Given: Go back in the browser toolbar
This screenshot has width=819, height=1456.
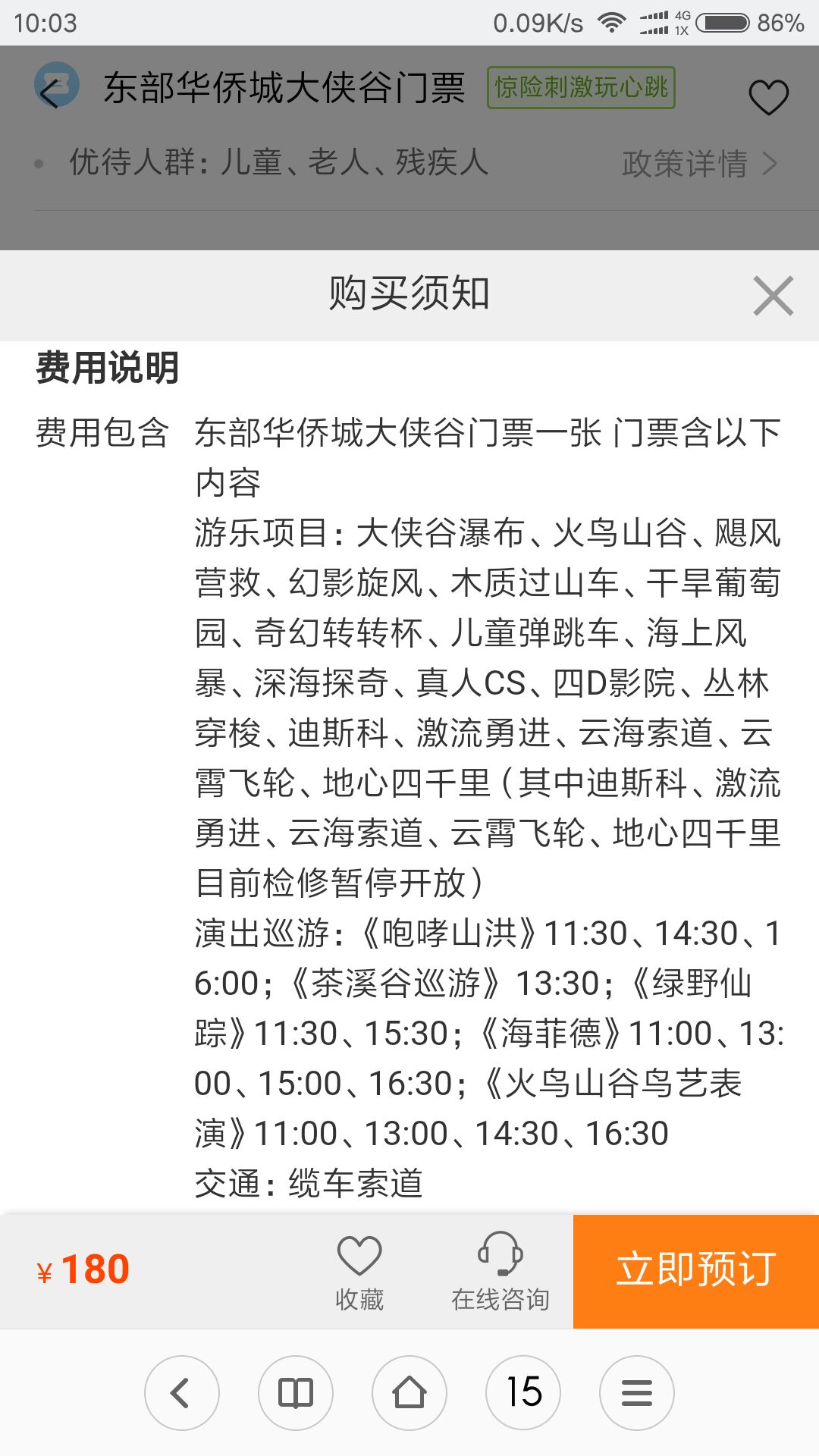Looking at the screenshot, I should coord(181,1393).
